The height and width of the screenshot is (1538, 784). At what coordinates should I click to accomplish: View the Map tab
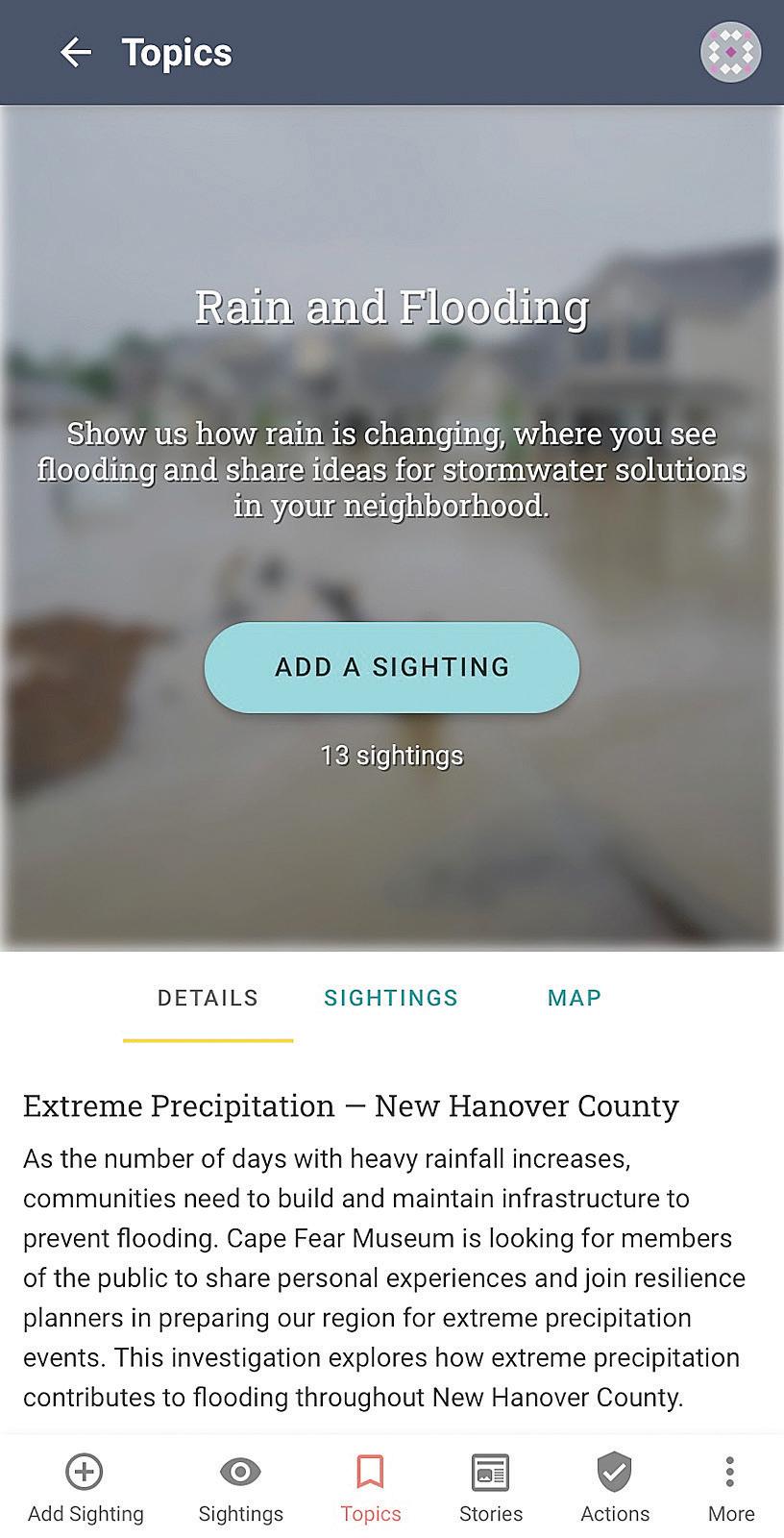(x=575, y=998)
